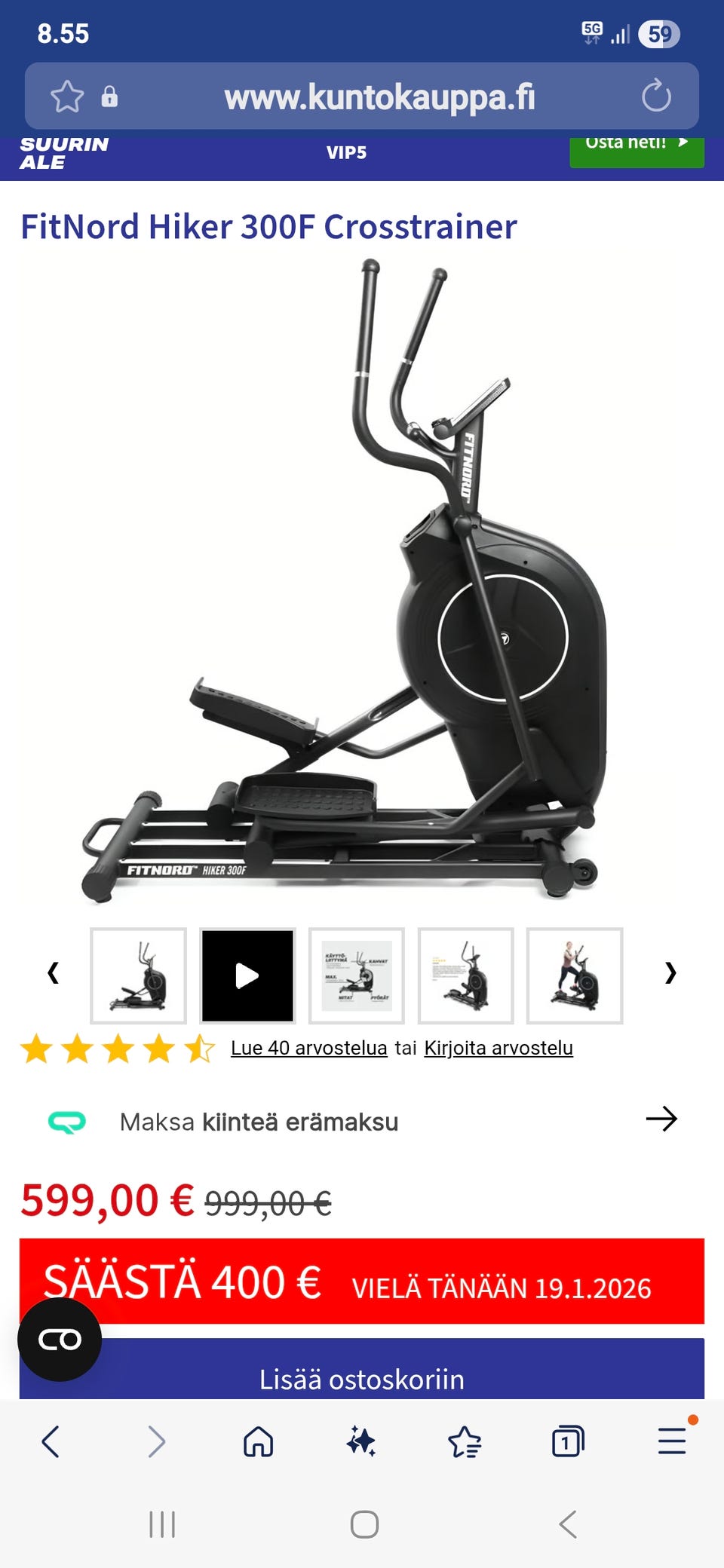The height and width of the screenshot is (1568, 724).
Task: Open the browser menu icon with orange dot
Action: [671, 1441]
